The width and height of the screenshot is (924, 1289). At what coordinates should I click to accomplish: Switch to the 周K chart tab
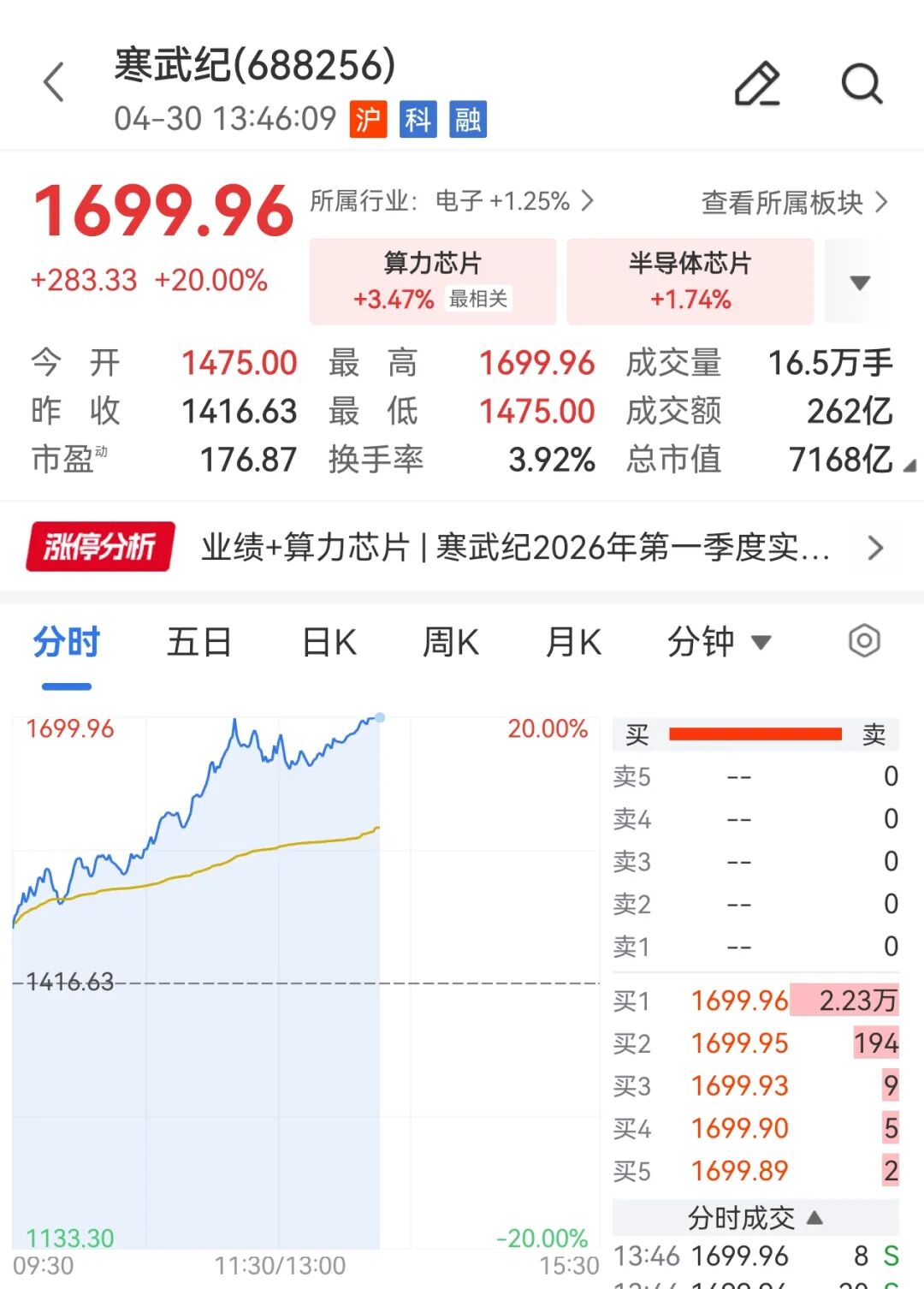coord(451,642)
